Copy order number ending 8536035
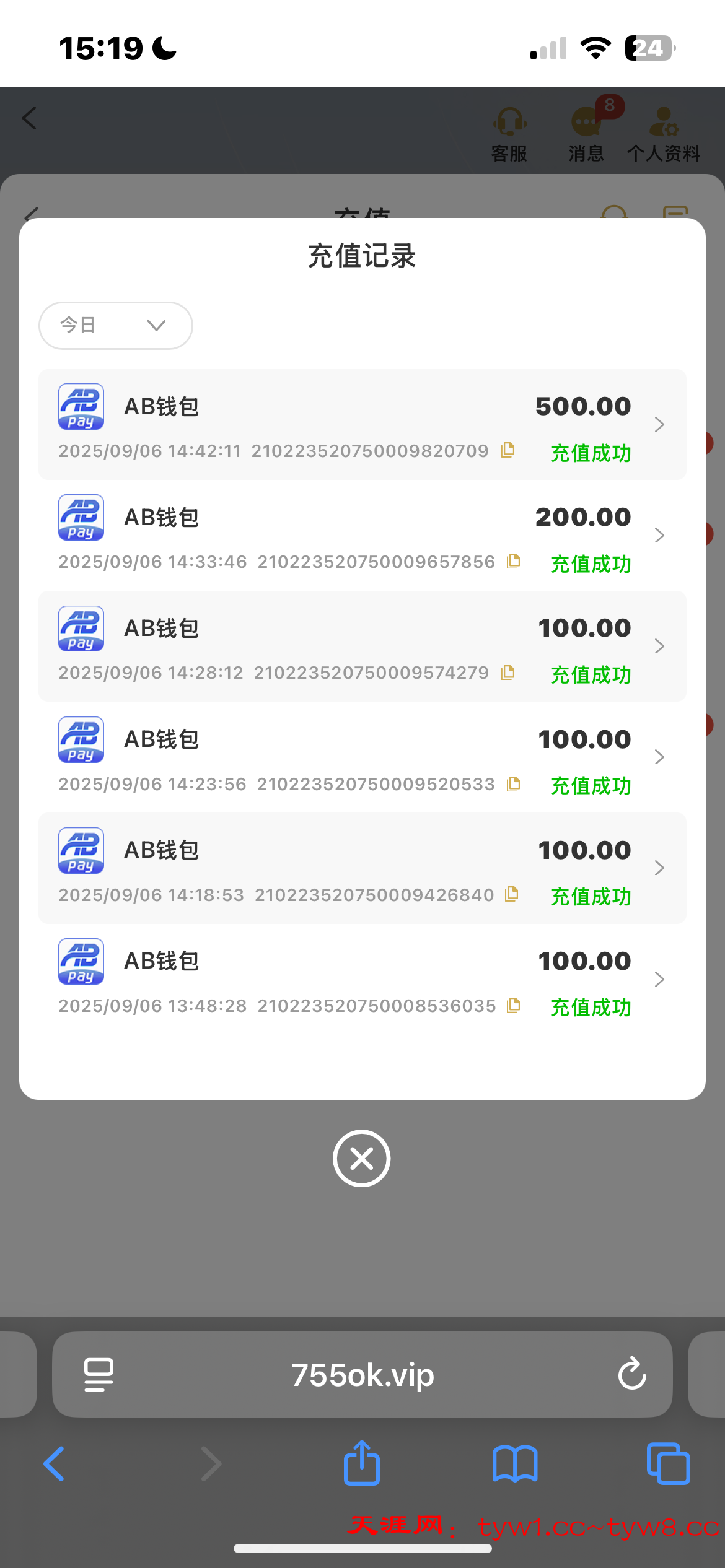This screenshot has height=1568, width=725. click(x=513, y=1005)
